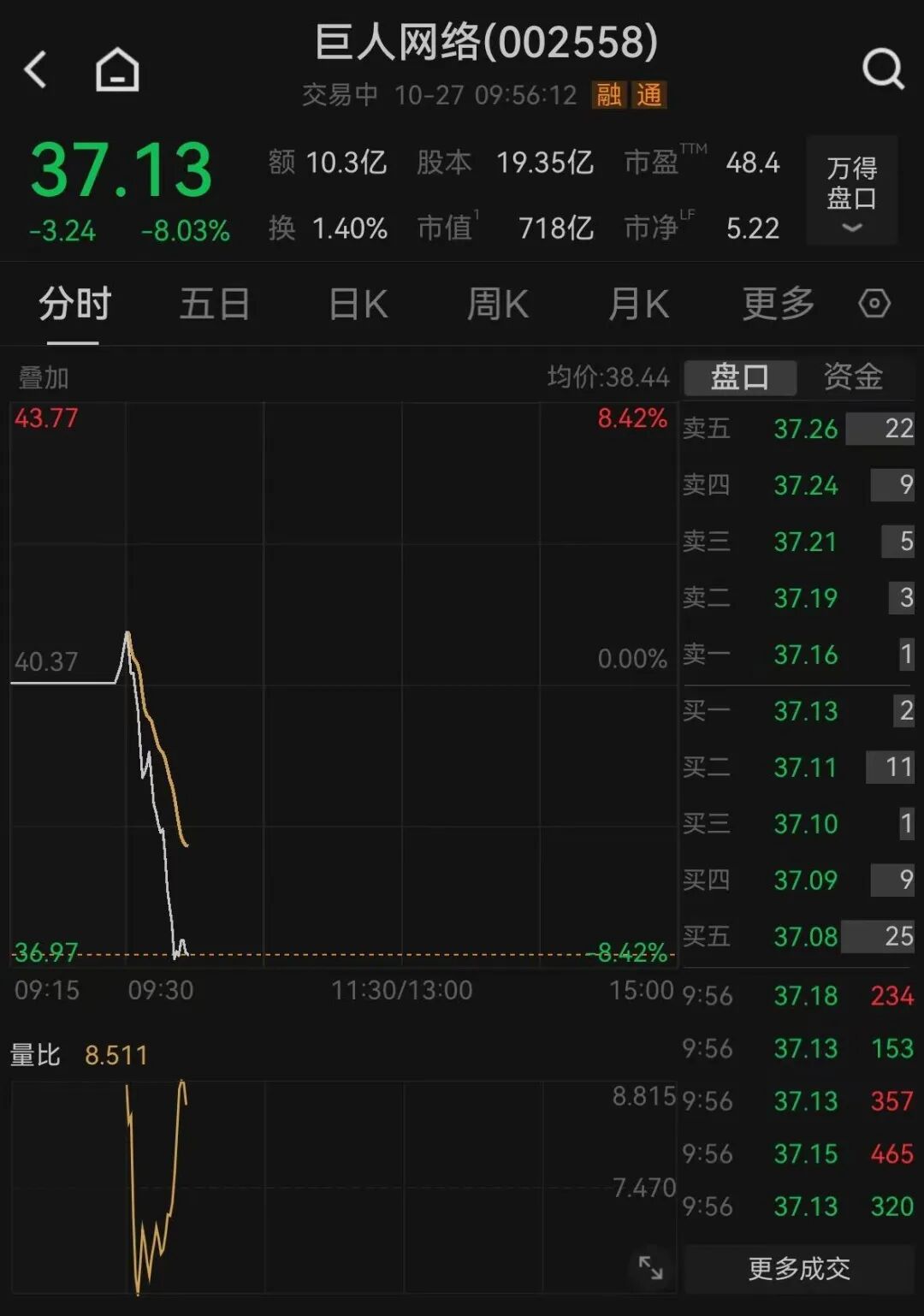This screenshot has height=1316, width=924.
Task: Expand the 万得盘口 panel
Action: pyautogui.click(x=851, y=192)
